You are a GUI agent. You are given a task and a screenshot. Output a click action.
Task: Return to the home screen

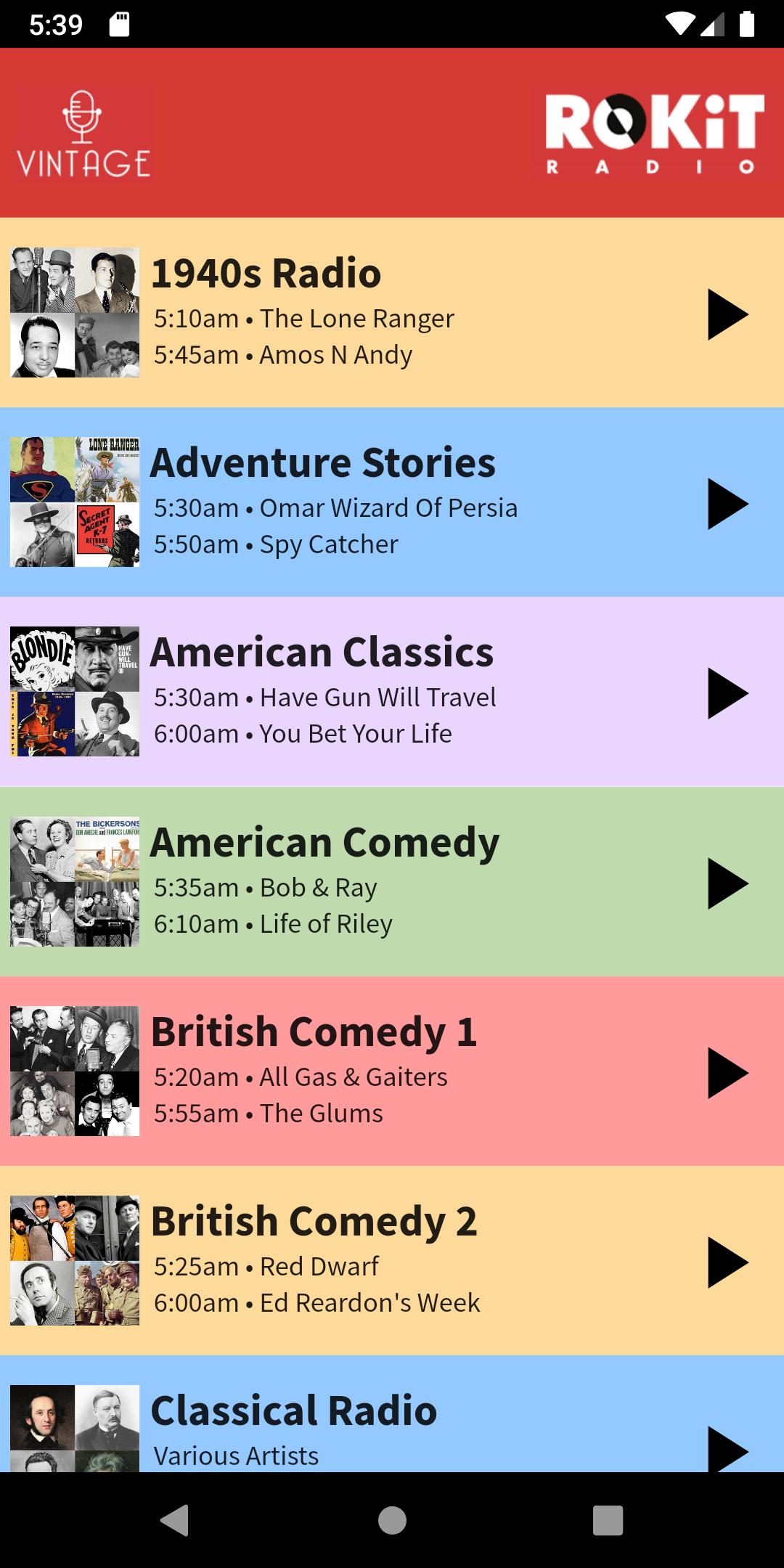[x=392, y=1520]
